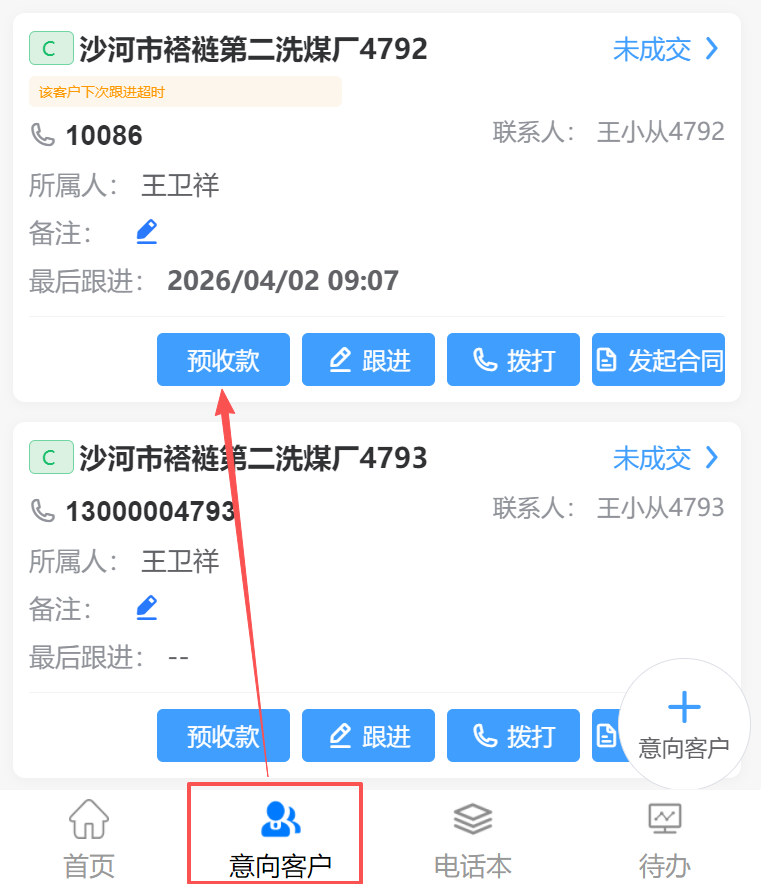Open the 未成交 status for customer 4793

(x=665, y=458)
